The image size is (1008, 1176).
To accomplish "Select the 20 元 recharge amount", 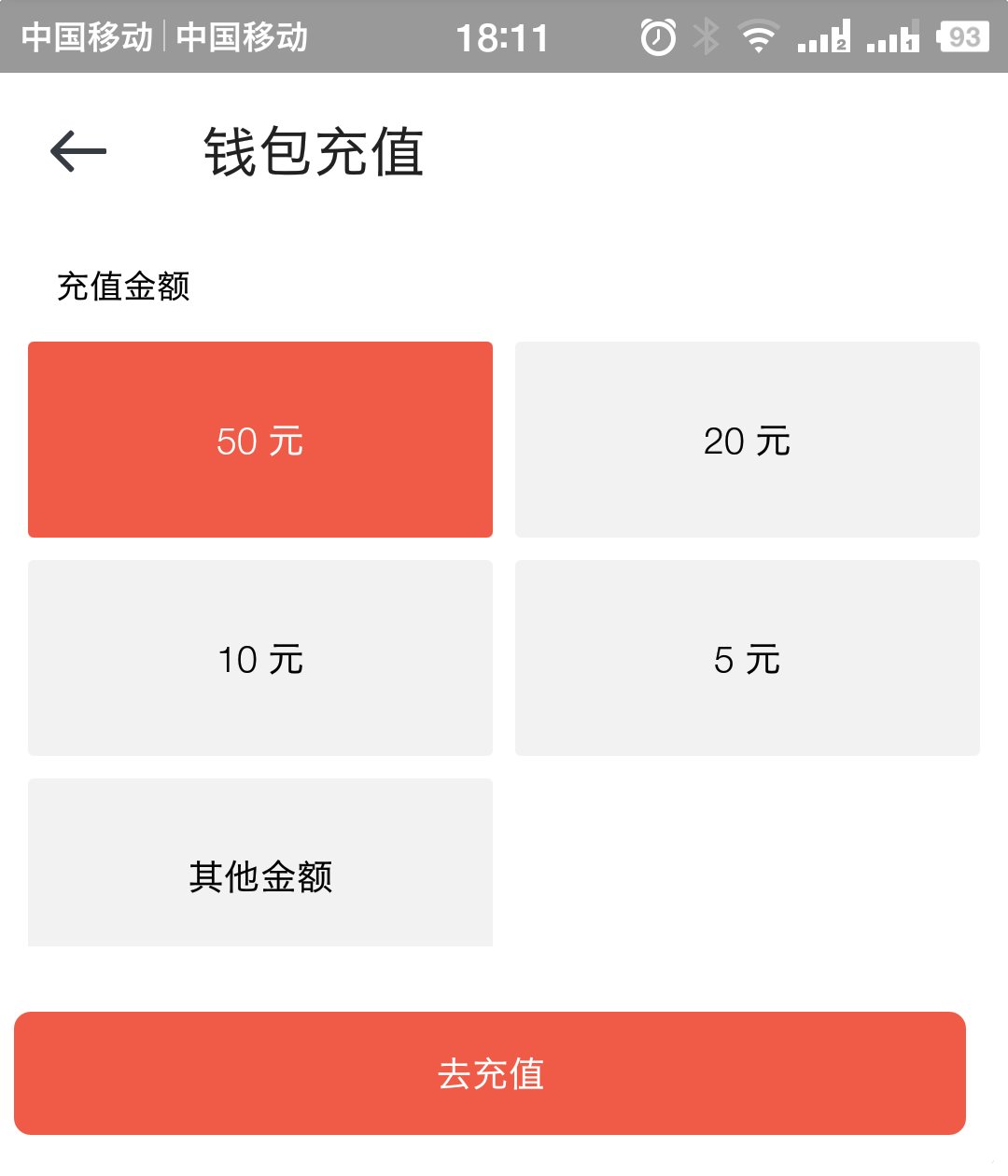I will (x=747, y=440).
